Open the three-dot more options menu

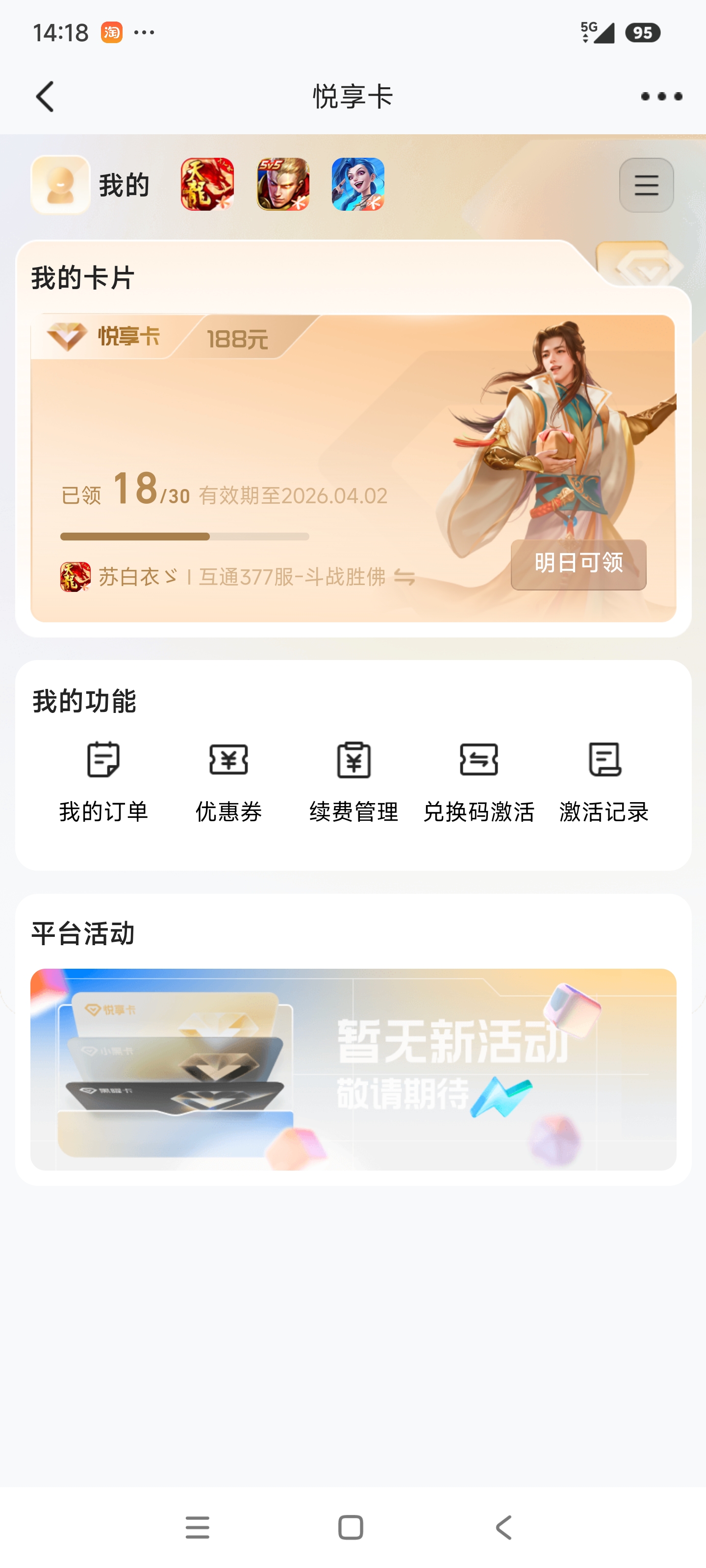(661, 97)
